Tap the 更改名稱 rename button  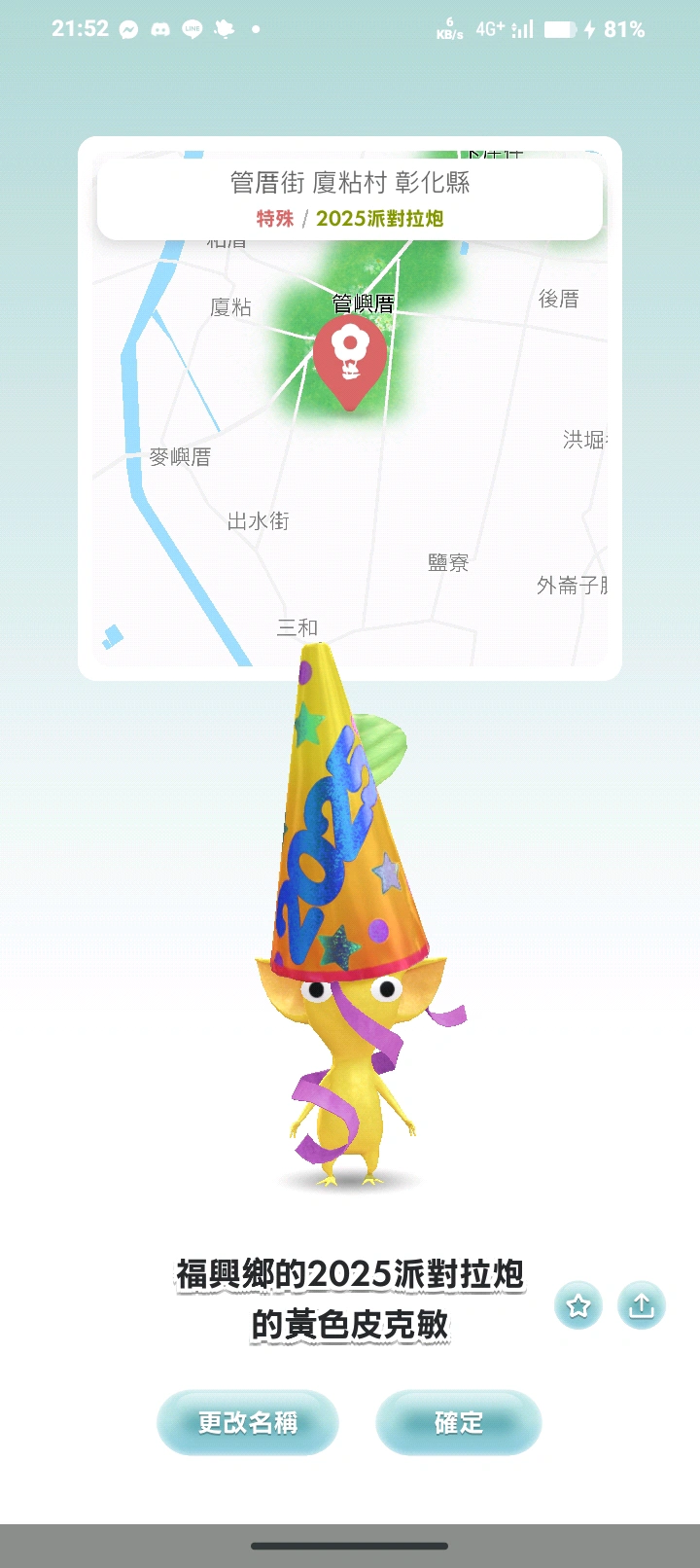[247, 1422]
